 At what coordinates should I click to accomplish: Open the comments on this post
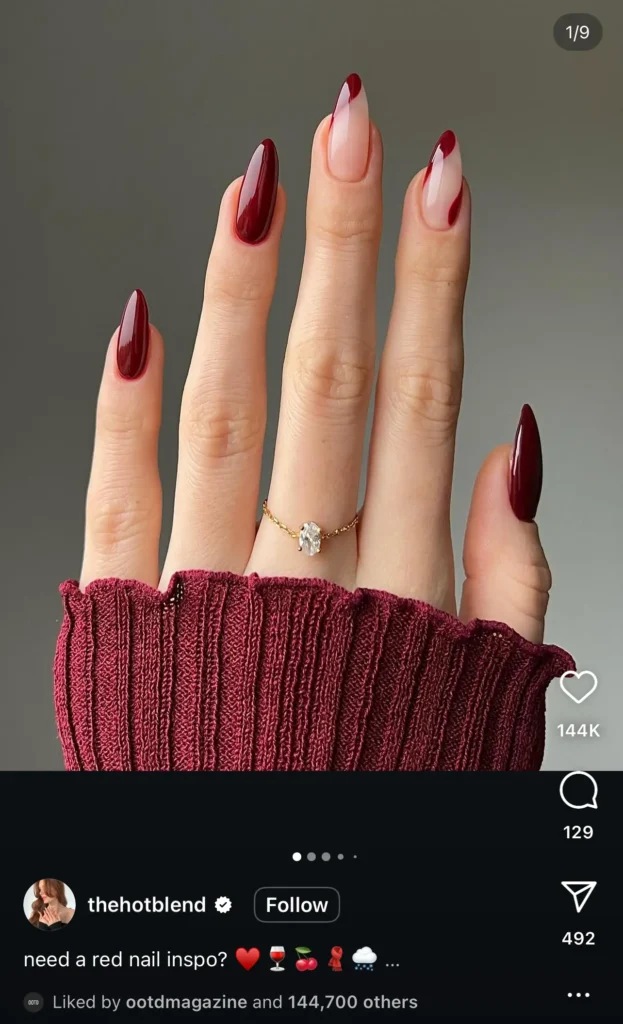[x=578, y=791]
